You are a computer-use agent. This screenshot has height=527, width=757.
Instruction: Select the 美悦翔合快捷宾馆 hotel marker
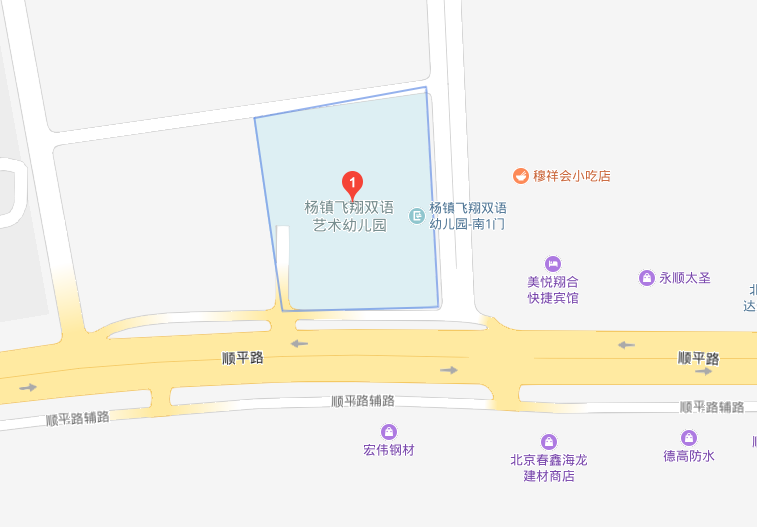point(553,263)
